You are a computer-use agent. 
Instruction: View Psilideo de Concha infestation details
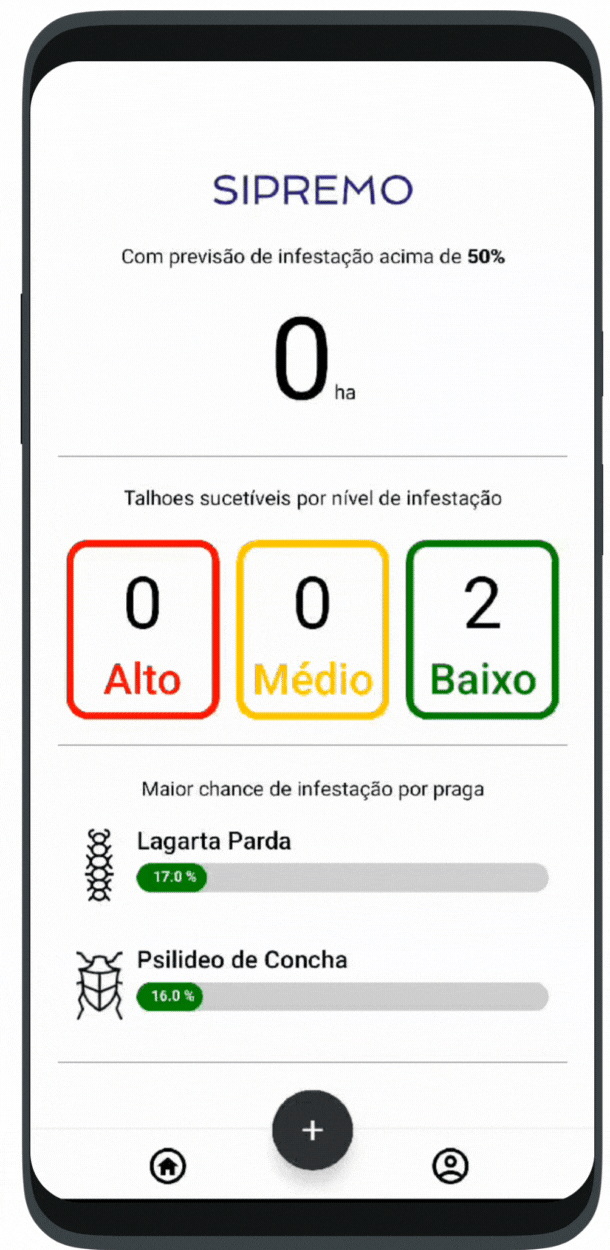(312, 980)
